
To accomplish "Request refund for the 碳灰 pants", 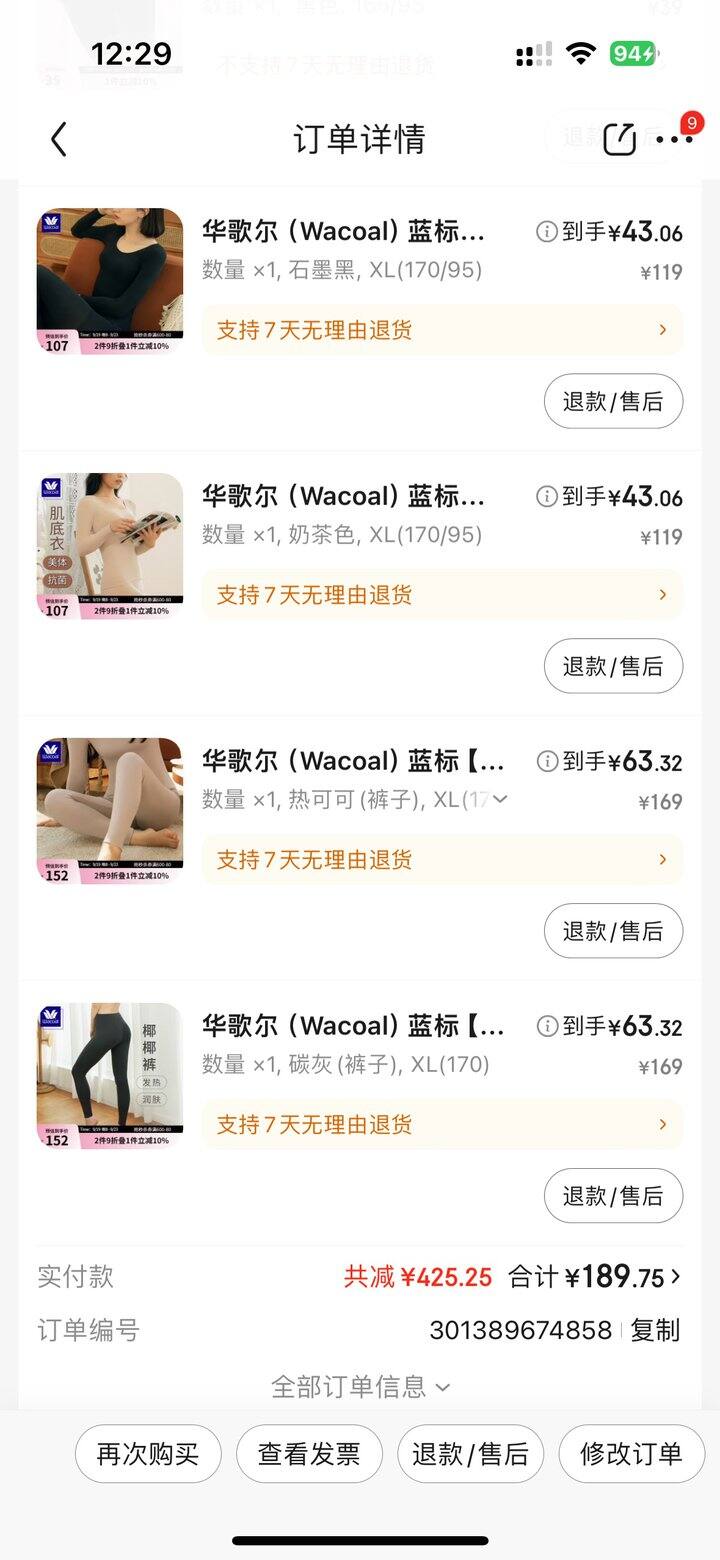I will tap(613, 1195).
